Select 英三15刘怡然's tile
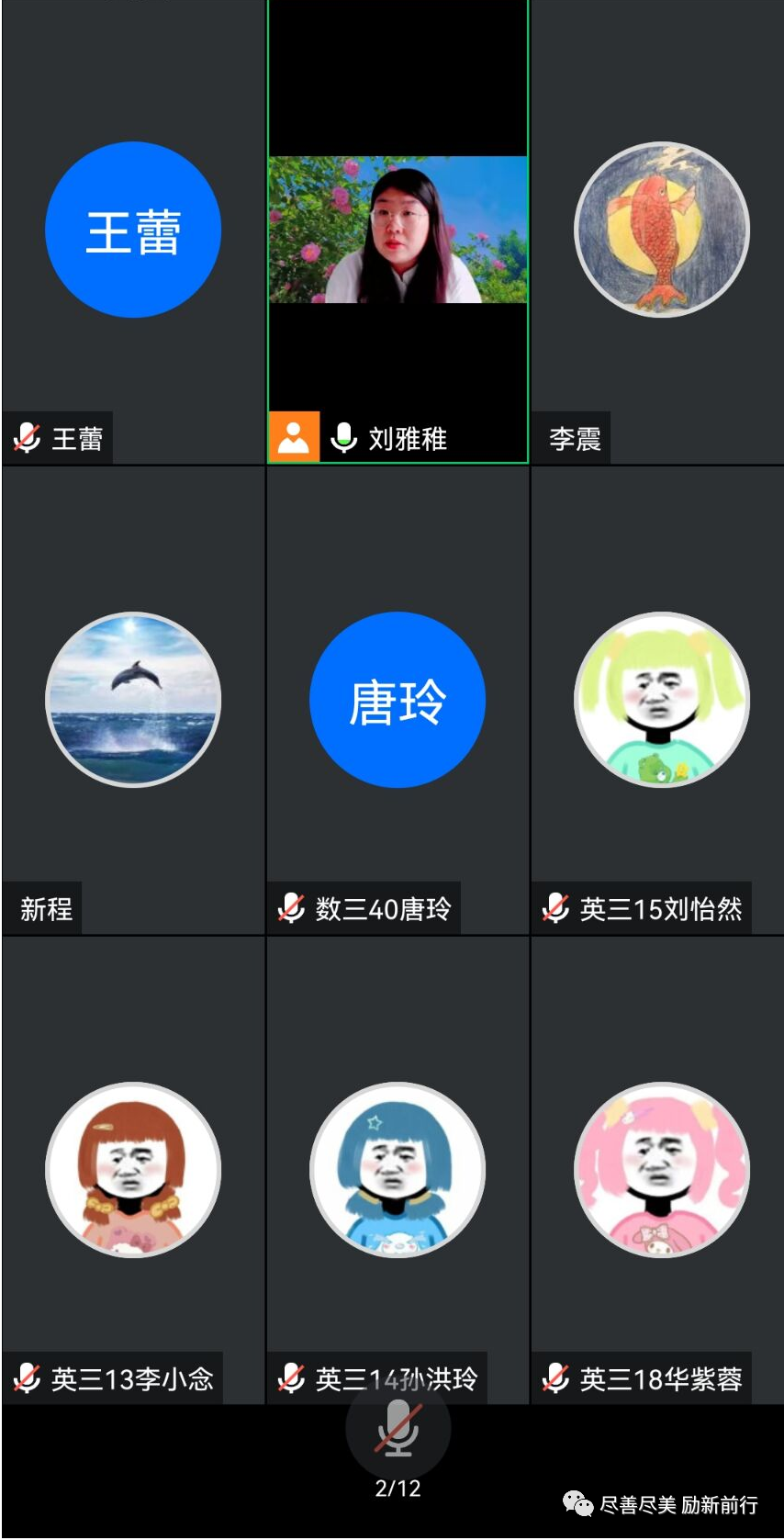 [x=661, y=700]
